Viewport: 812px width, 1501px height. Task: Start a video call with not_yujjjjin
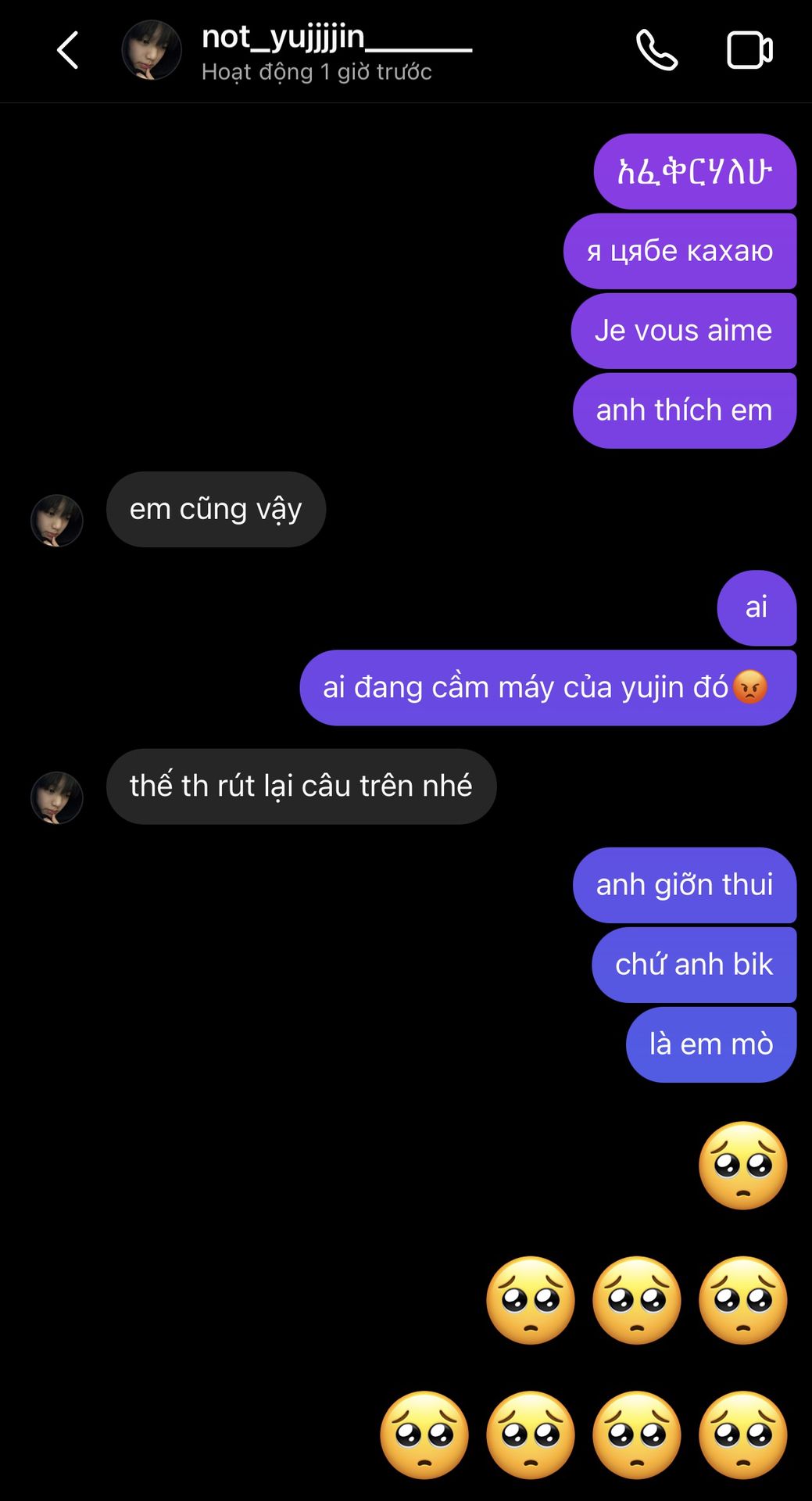pyautogui.click(x=749, y=51)
